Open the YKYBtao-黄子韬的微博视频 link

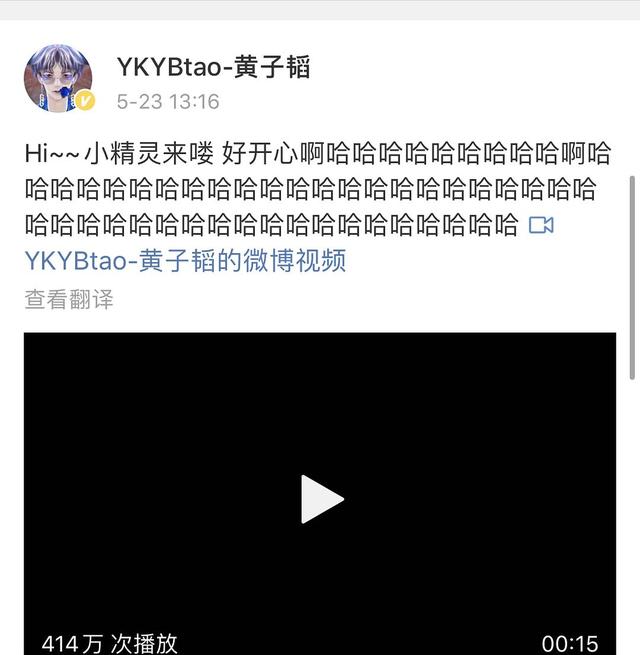[185, 260]
